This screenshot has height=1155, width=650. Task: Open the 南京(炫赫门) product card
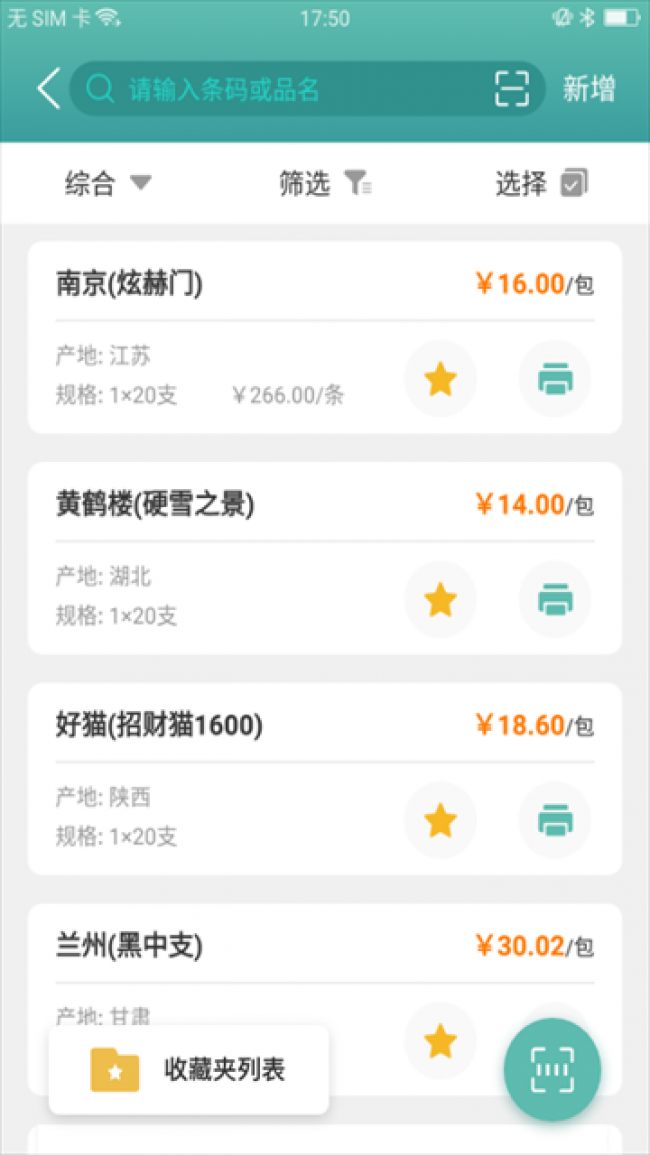click(x=200, y=285)
